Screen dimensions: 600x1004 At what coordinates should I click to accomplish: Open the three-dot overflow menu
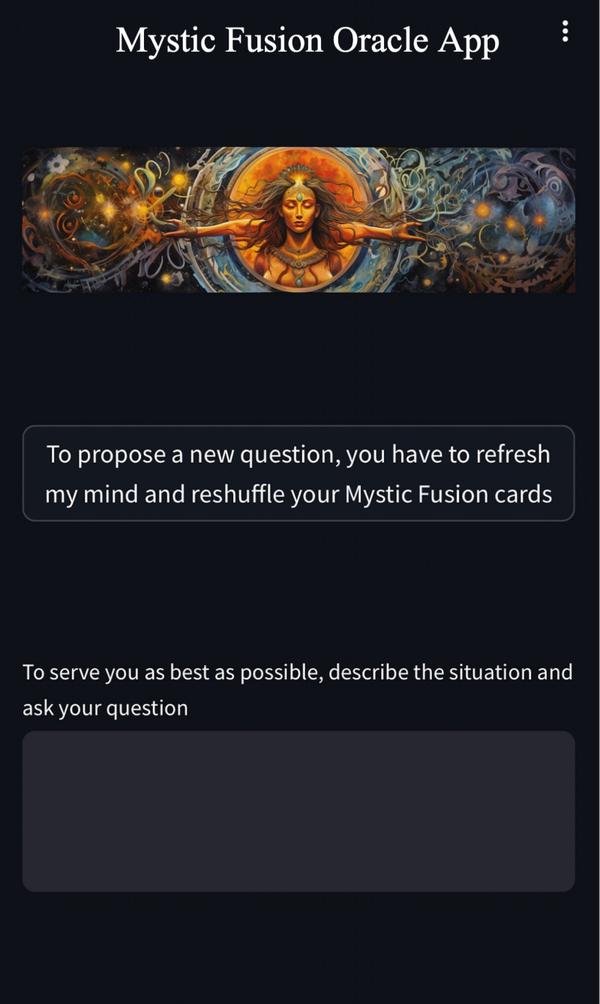tap(565, 31)
